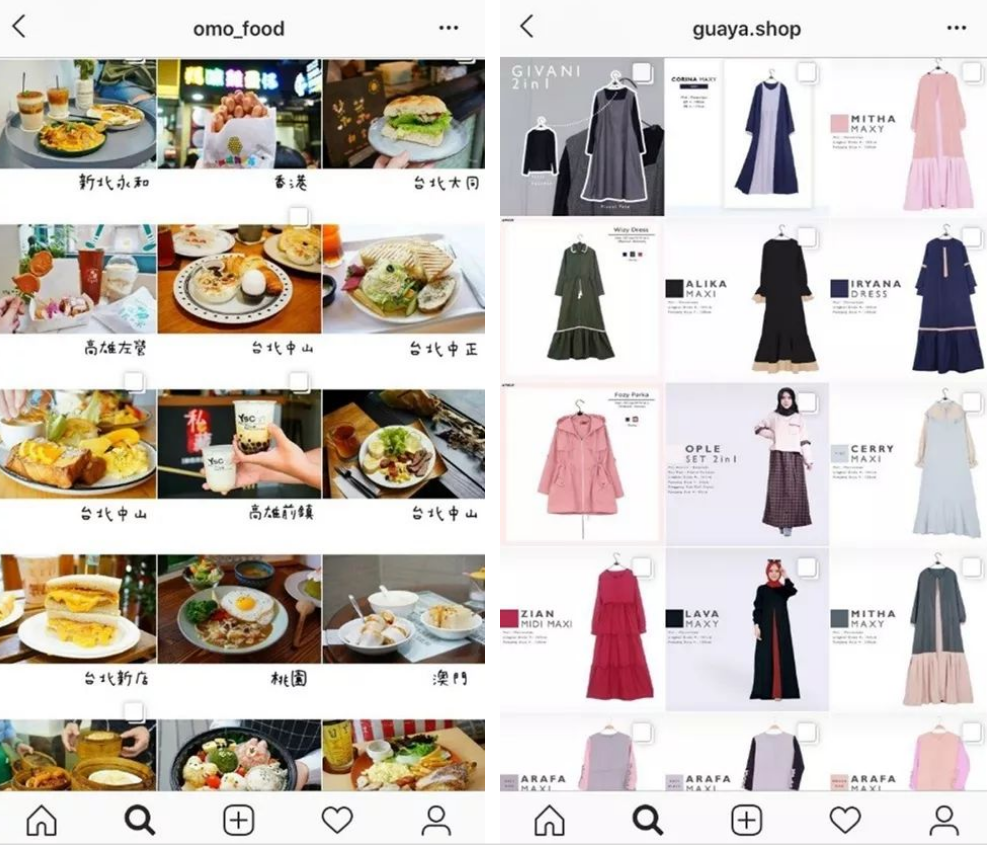Open profile tab under guaya.shop screen
The image size is (987, 845).
click(944, 820)
